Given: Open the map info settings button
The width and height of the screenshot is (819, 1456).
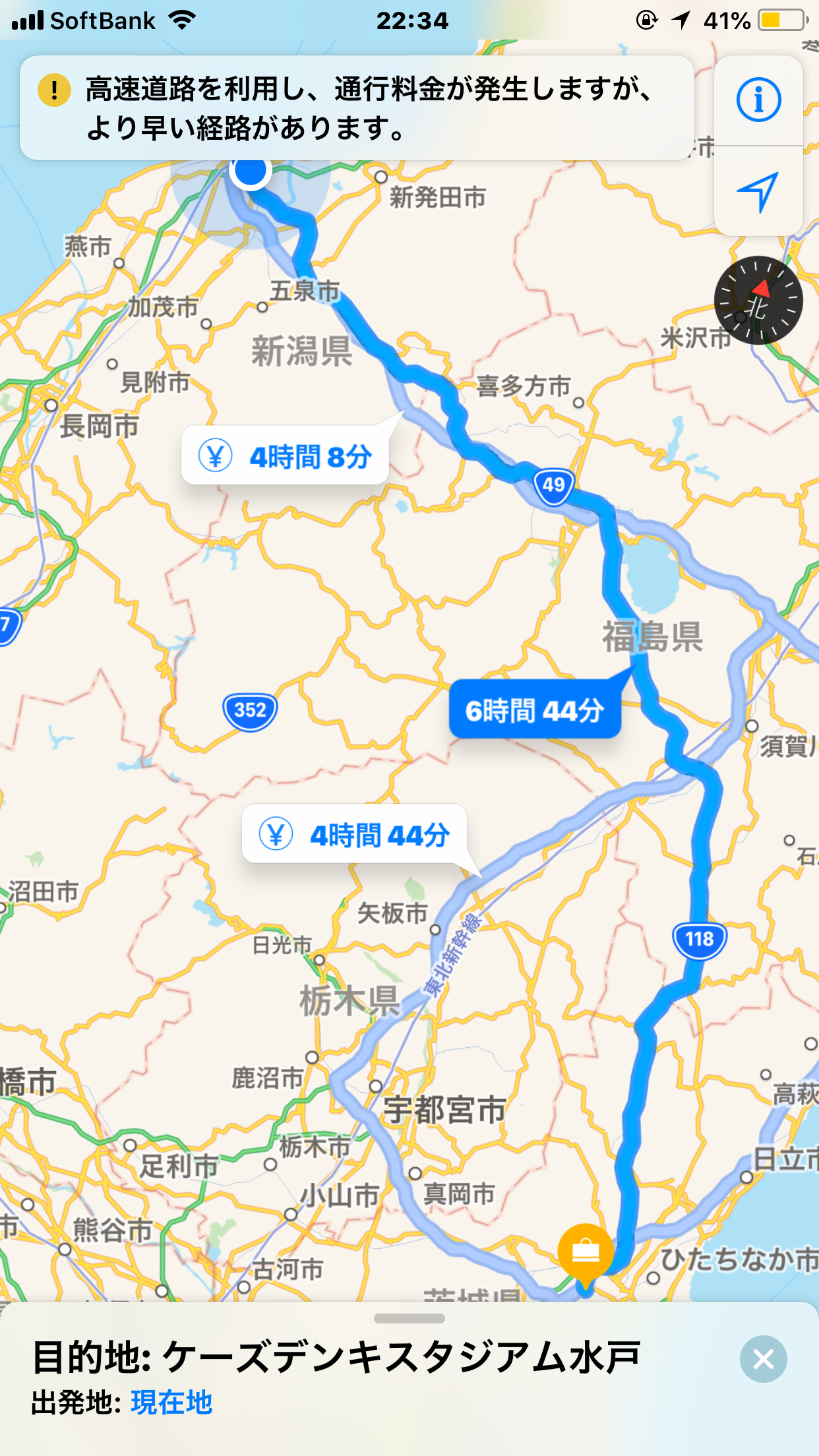Looking at the screenshot, I should click(758, 100).
